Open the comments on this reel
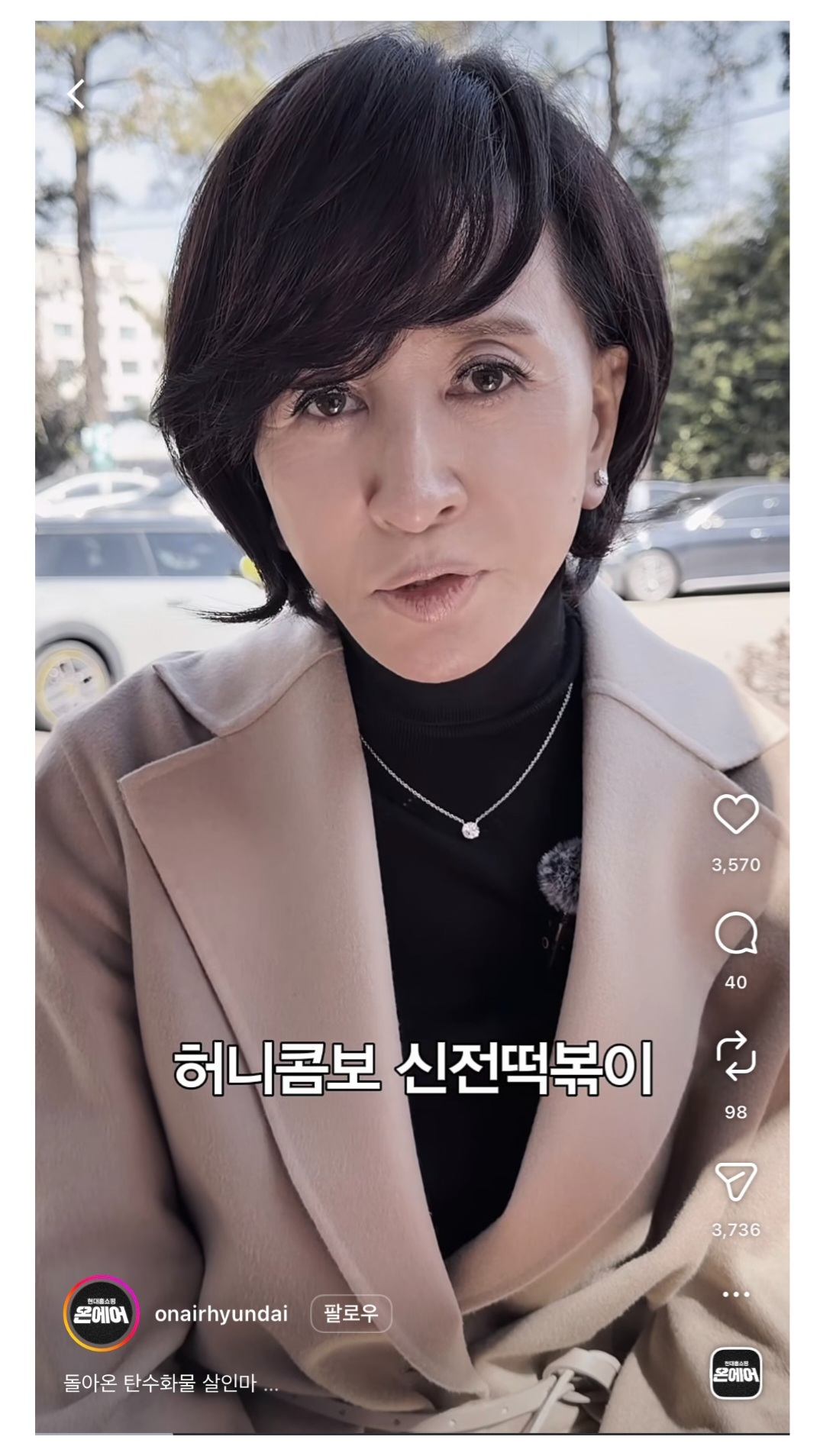 point(735,934)
